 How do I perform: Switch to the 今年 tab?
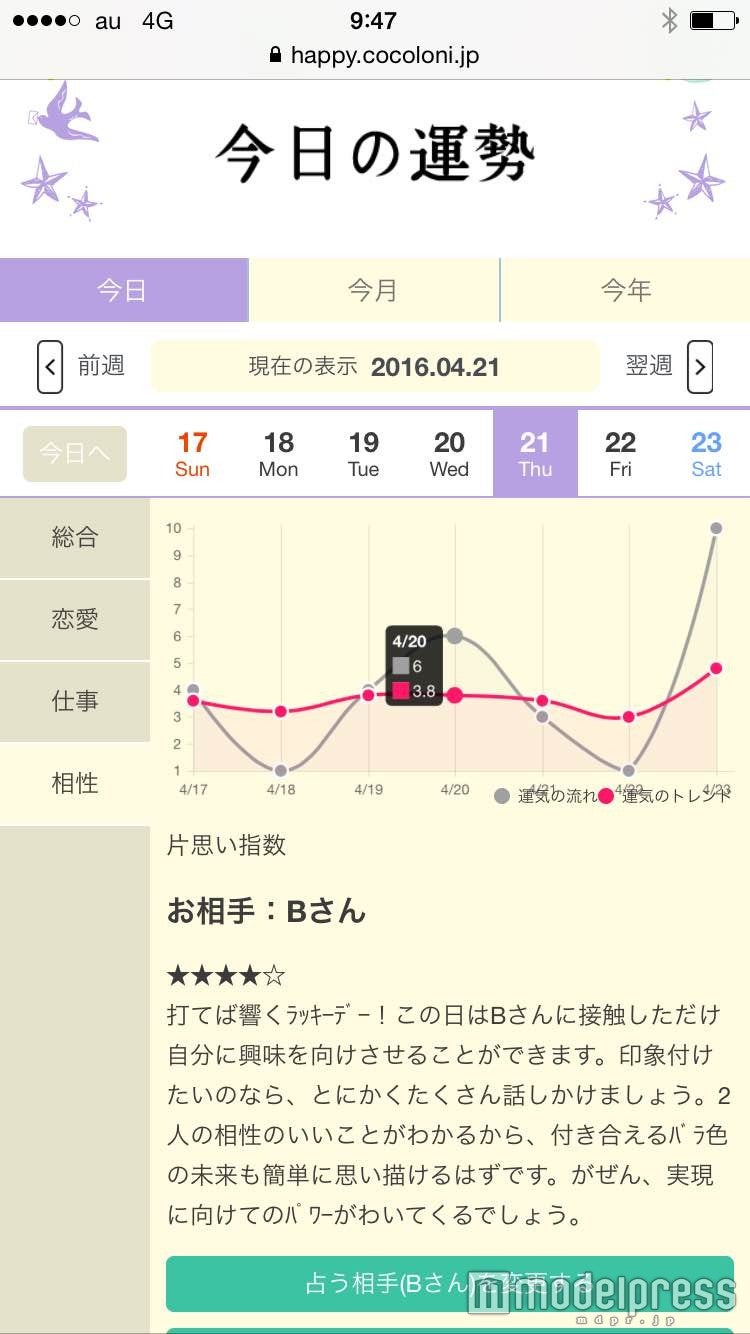coord(626,291)
